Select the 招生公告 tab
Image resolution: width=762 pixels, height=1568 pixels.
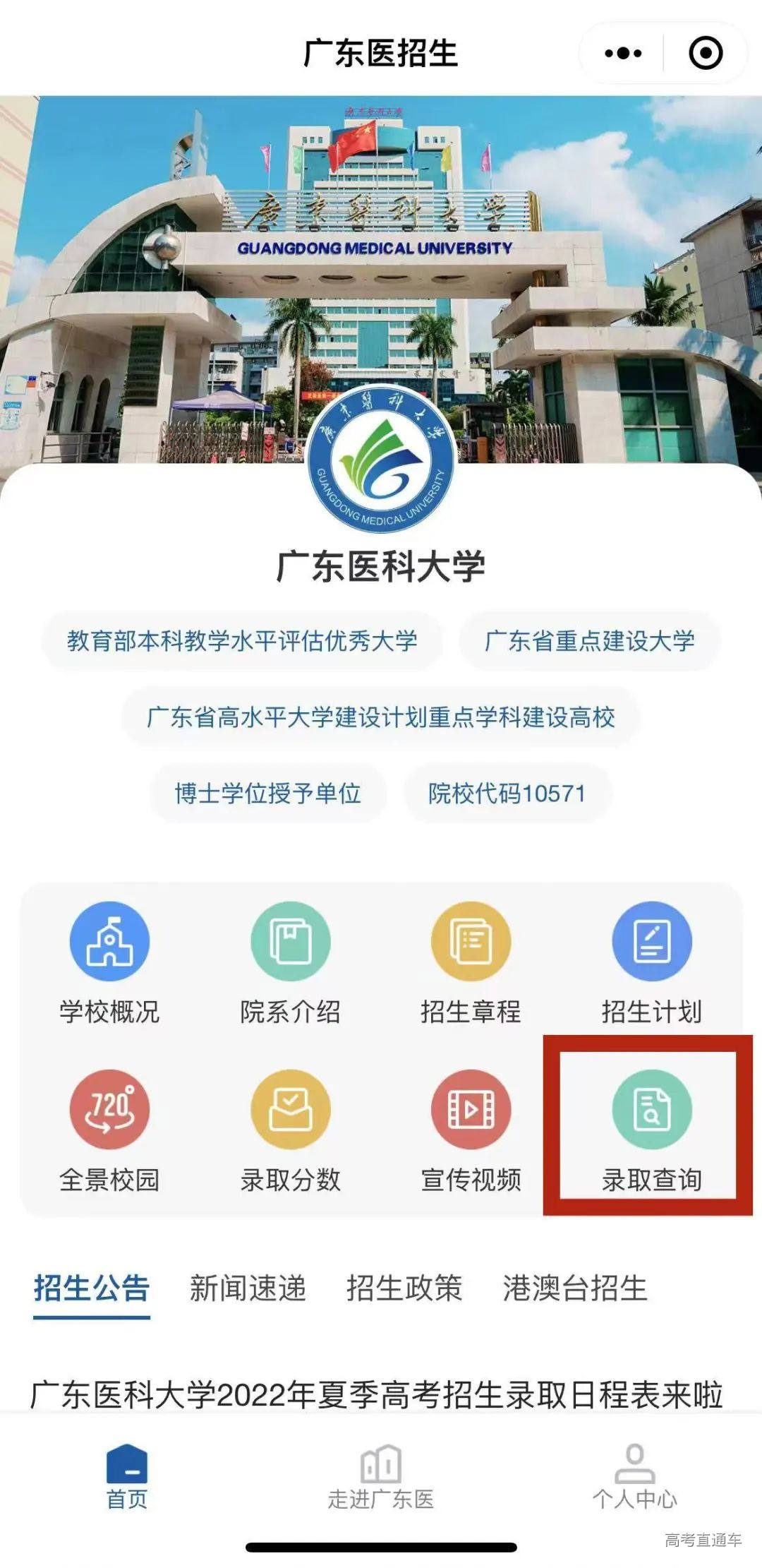click(x=92, y=1288)
